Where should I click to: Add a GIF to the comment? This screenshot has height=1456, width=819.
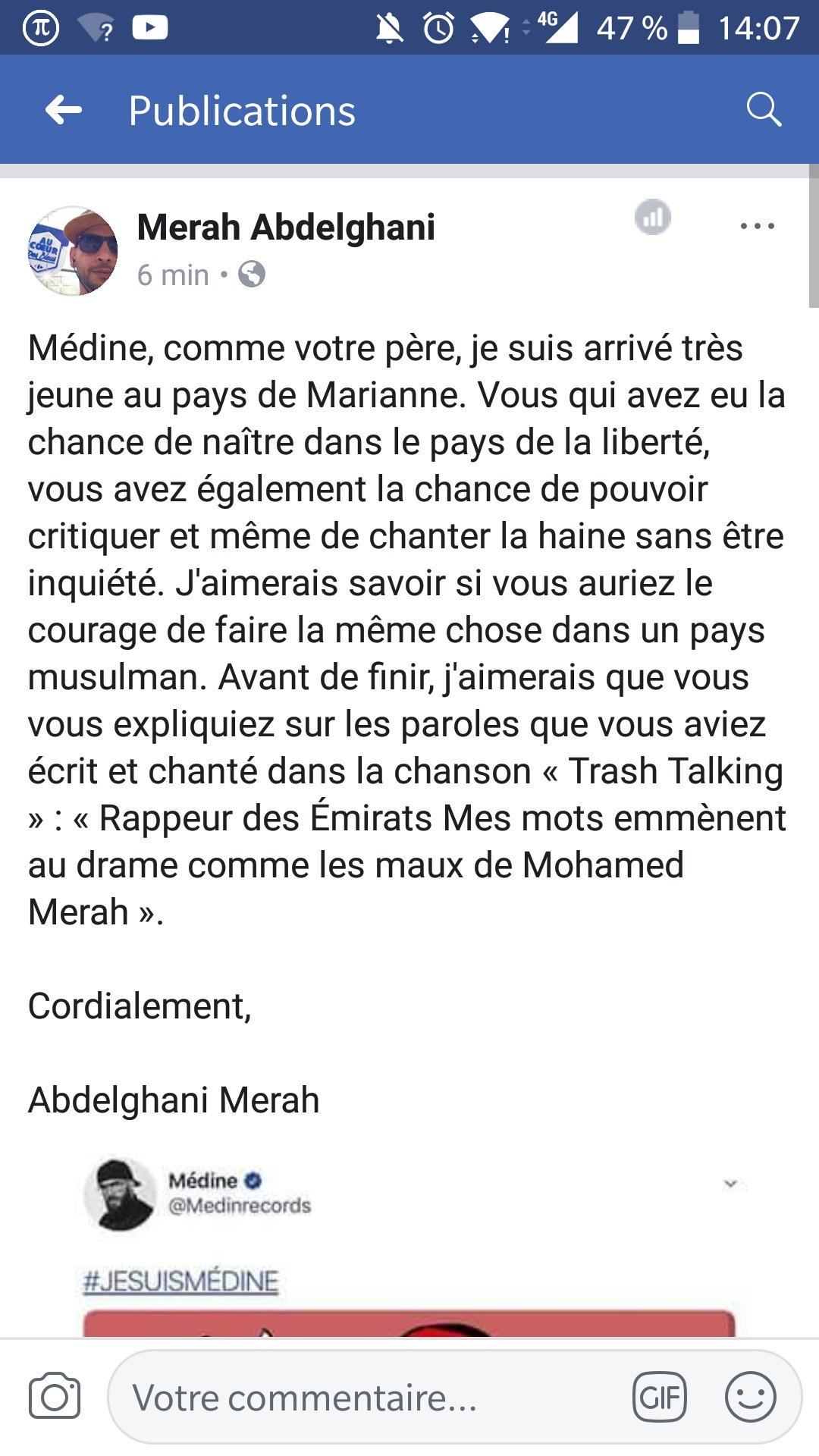(660, 1397)
